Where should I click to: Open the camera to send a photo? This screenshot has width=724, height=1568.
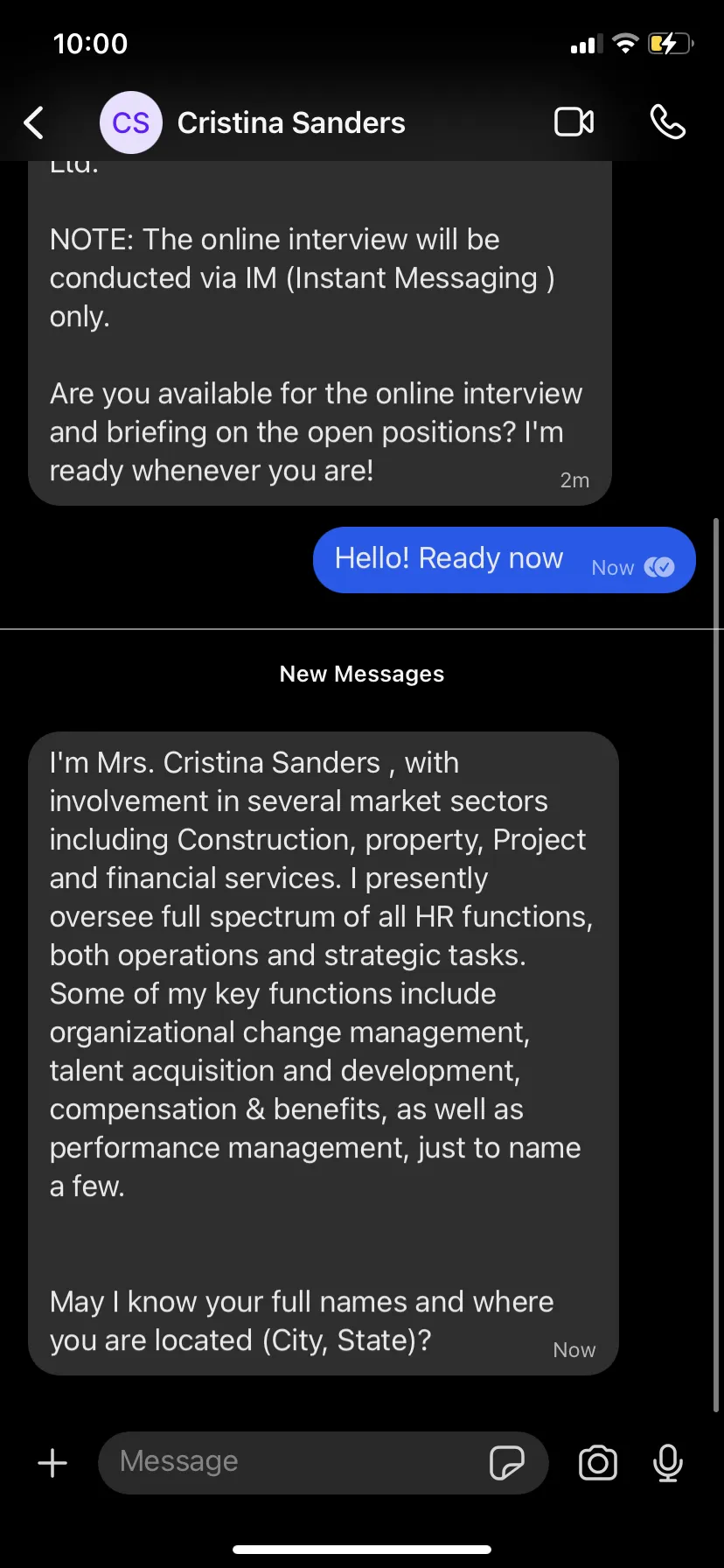[598, 1463]
